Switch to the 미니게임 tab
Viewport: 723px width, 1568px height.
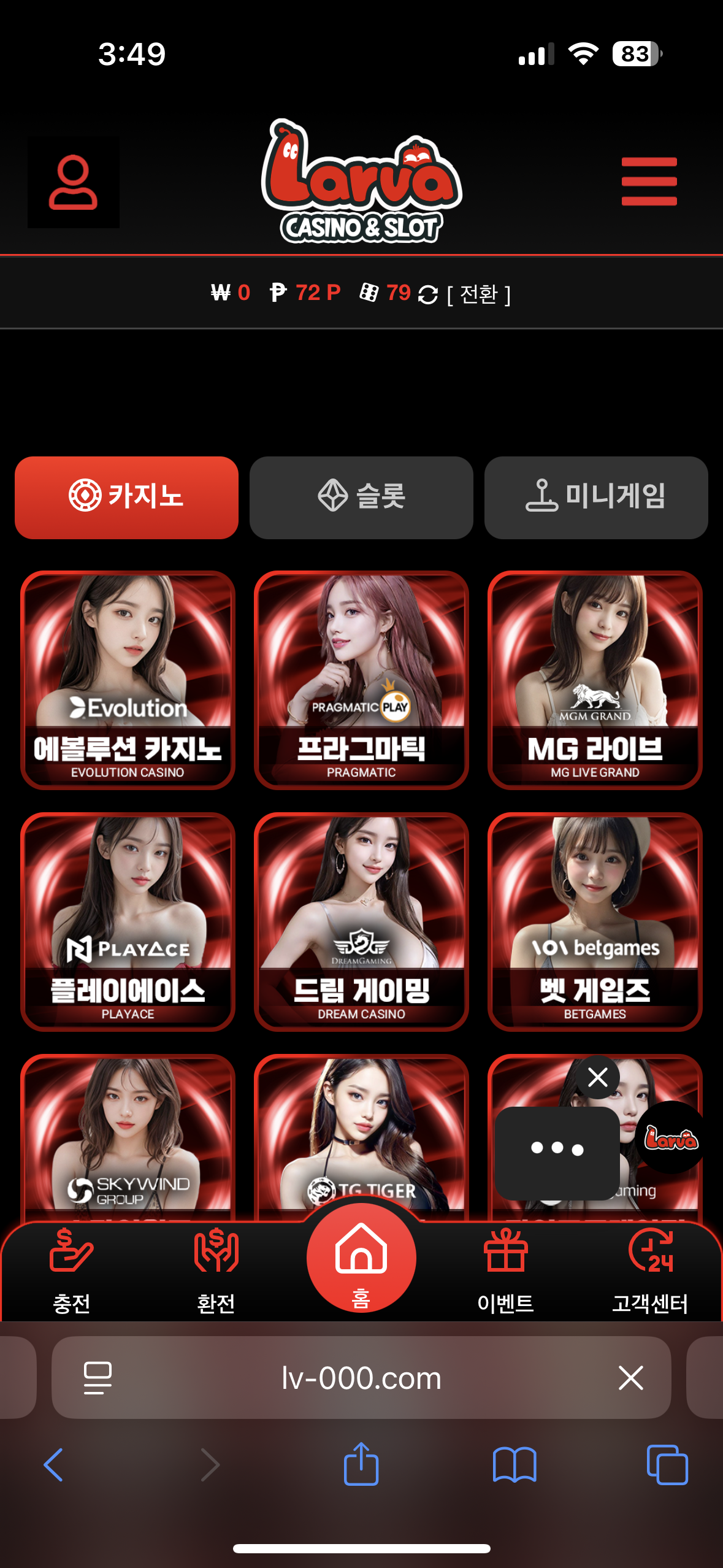point(596,497)
